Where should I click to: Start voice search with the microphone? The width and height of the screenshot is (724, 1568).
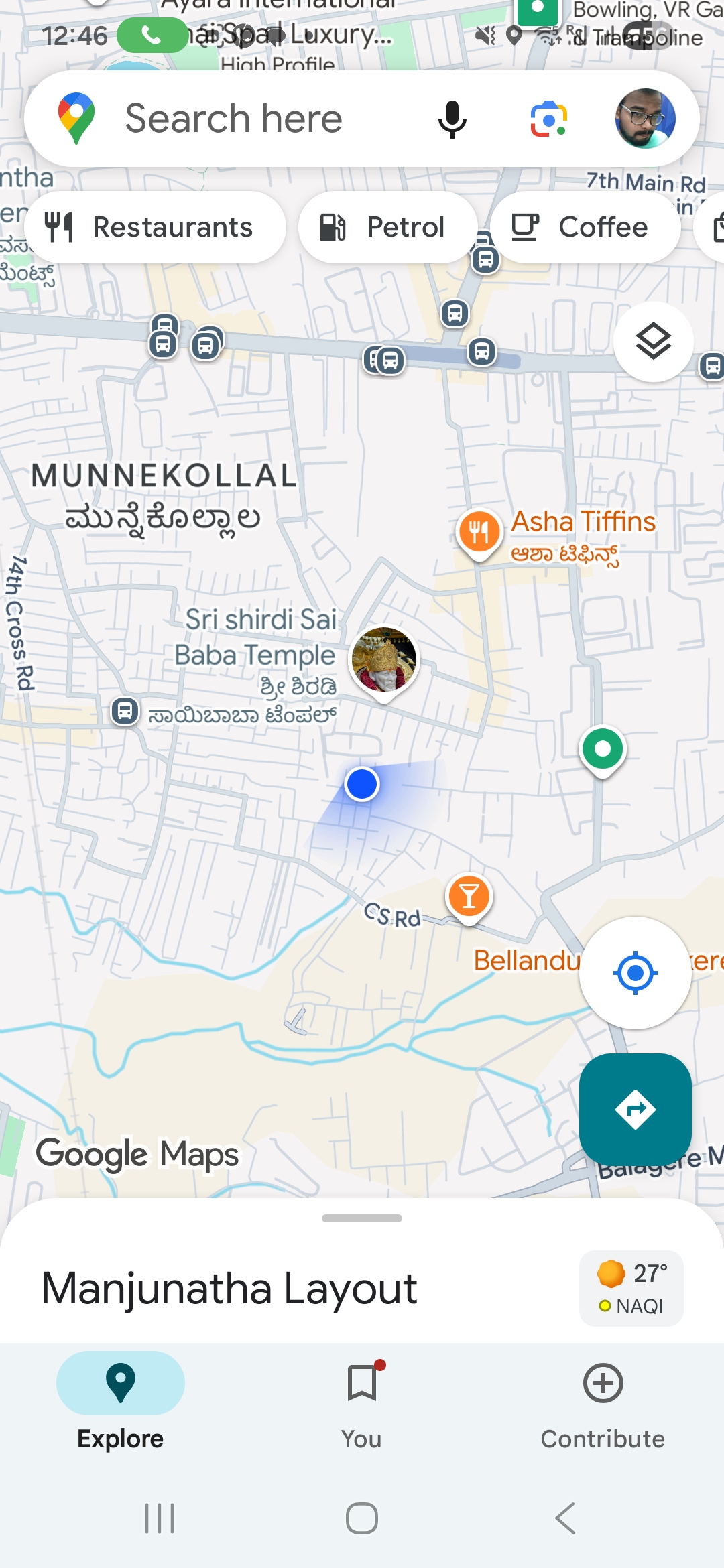click(452, 119)
